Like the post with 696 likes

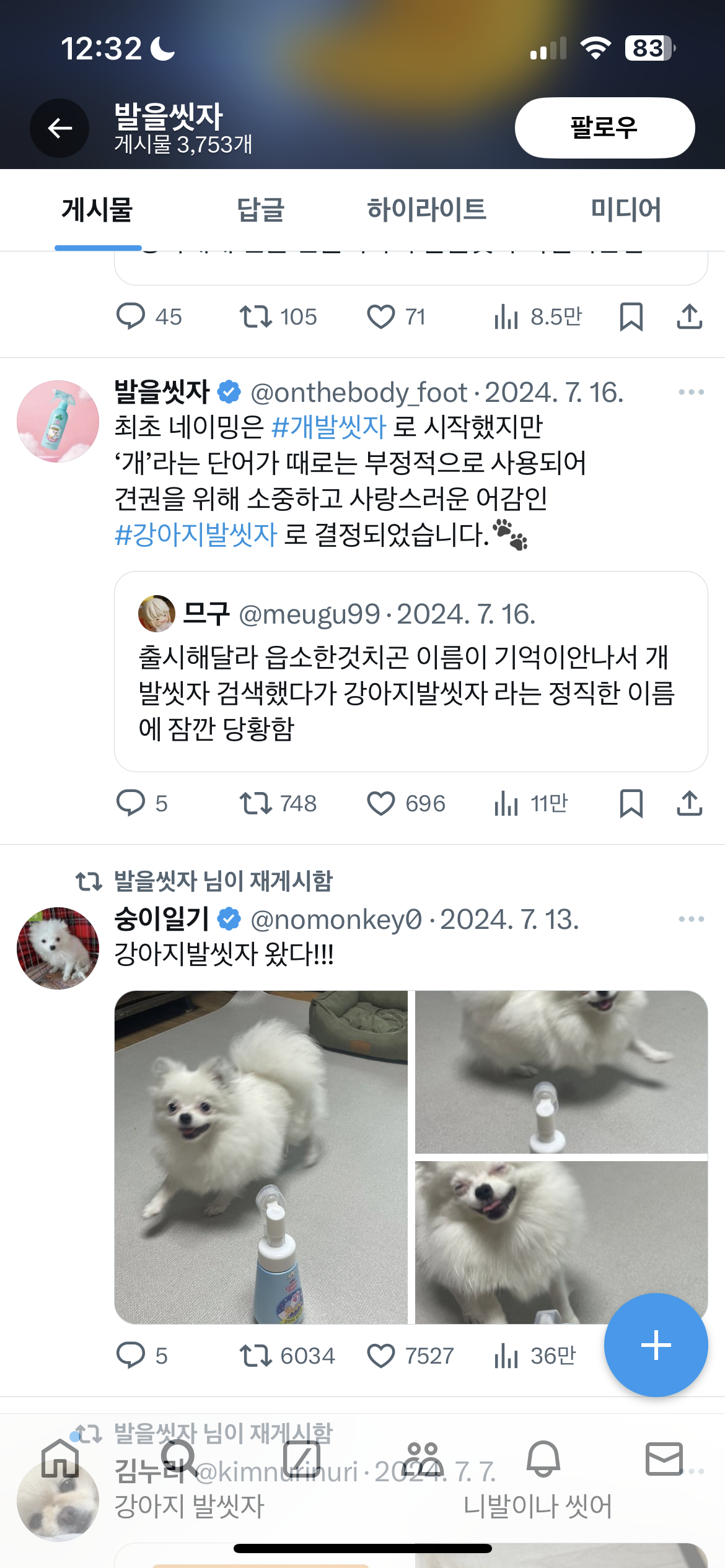click(x=406, y=804)
